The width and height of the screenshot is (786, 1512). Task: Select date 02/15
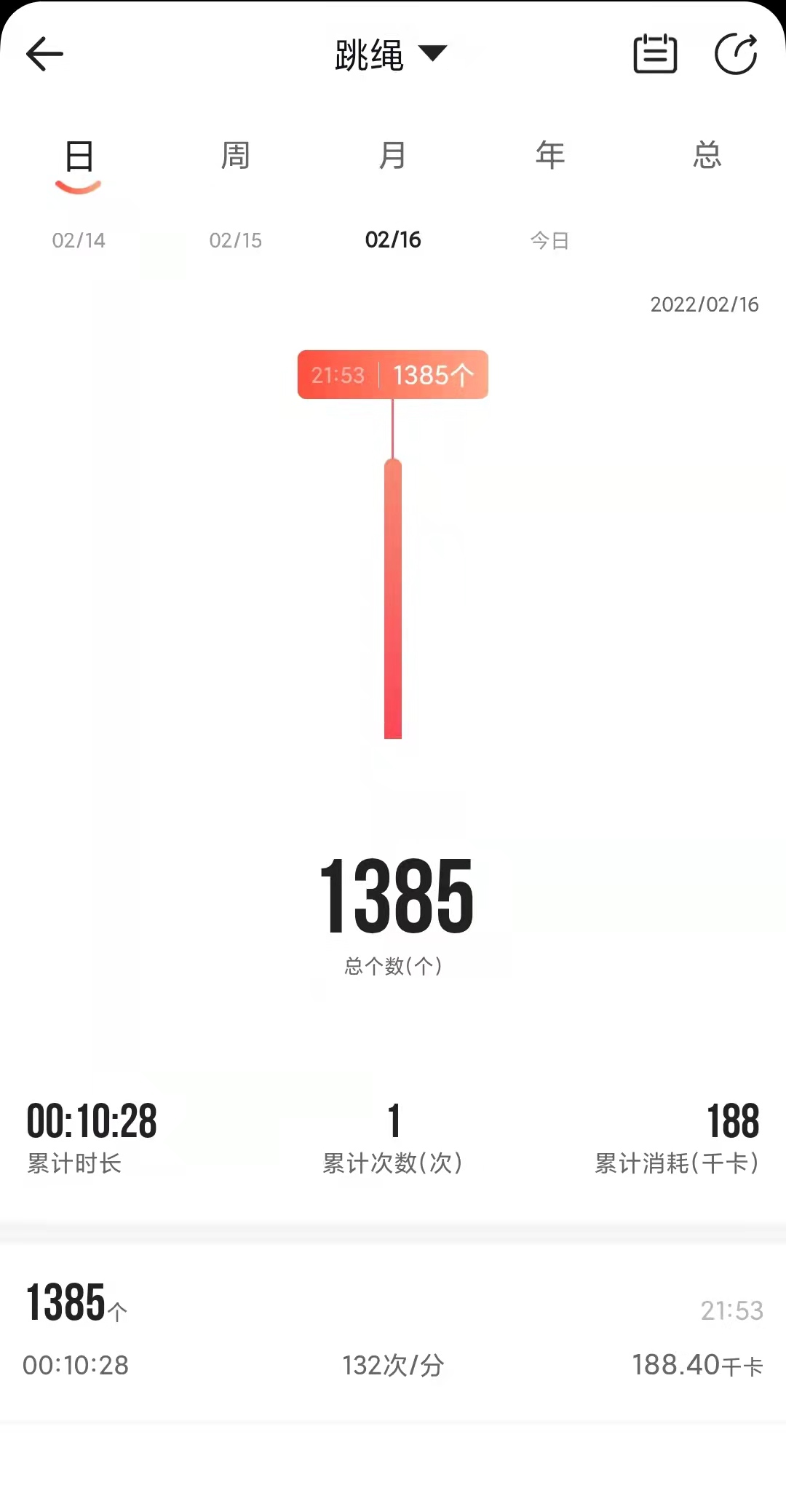click(235, 240)
